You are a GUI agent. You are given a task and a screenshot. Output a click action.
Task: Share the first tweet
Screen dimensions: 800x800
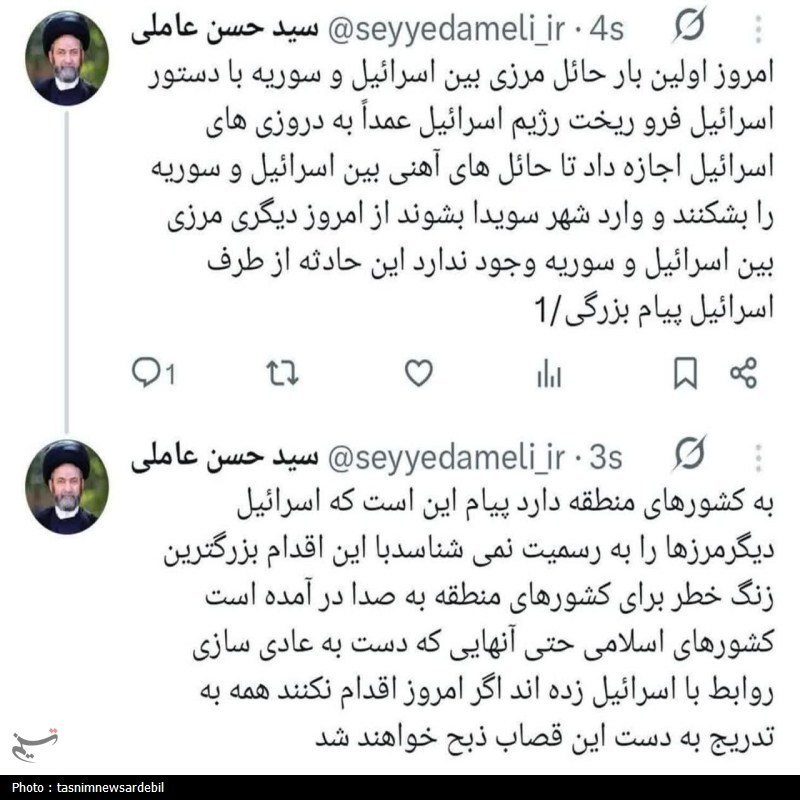click(743, 374)
